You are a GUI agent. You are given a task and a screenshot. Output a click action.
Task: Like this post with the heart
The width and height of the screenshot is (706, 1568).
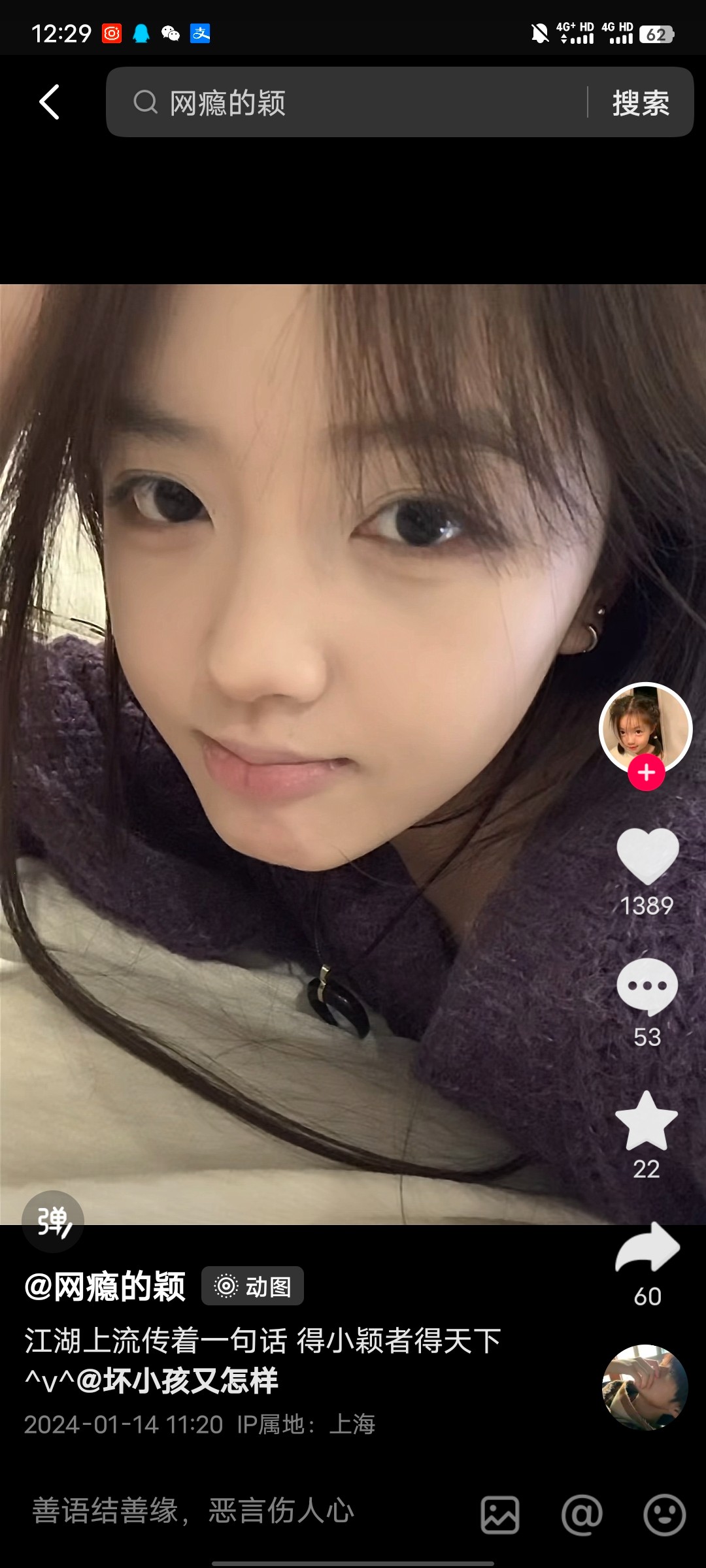pos(647,856)
